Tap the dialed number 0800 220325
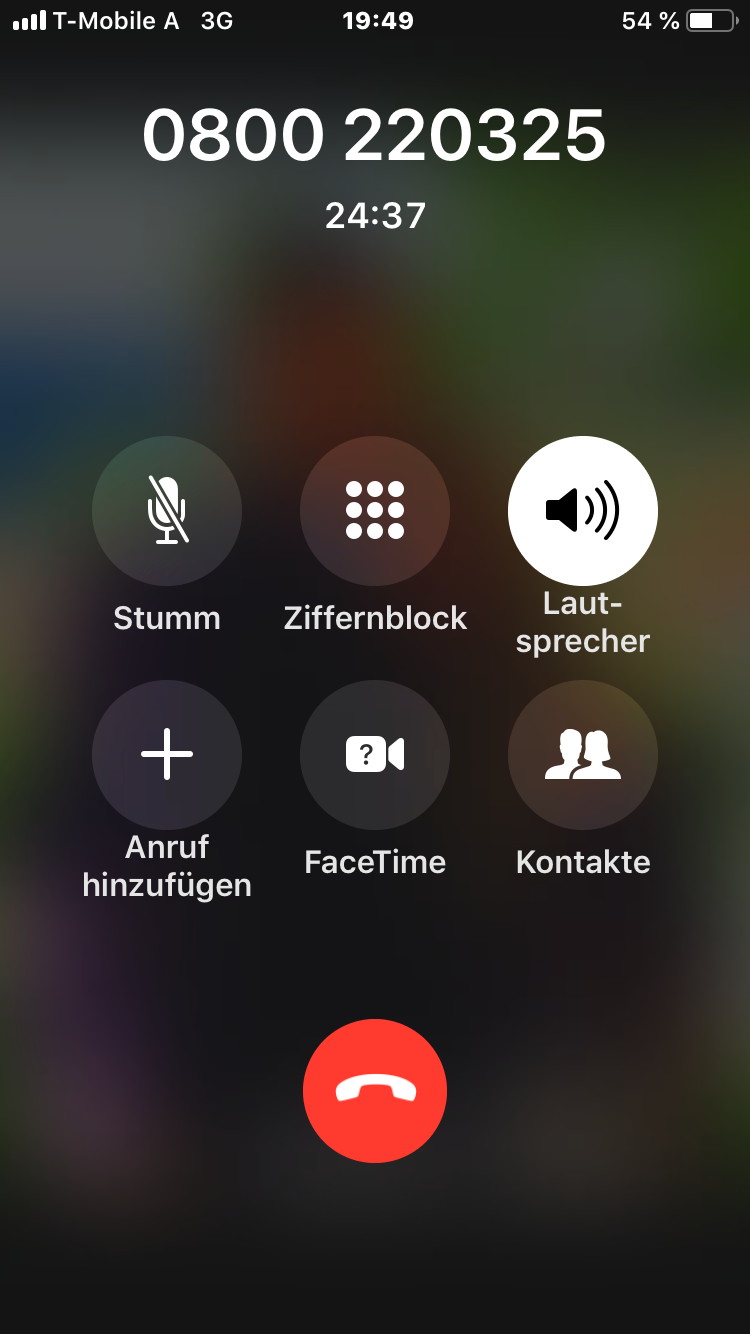 coord(374,133)
